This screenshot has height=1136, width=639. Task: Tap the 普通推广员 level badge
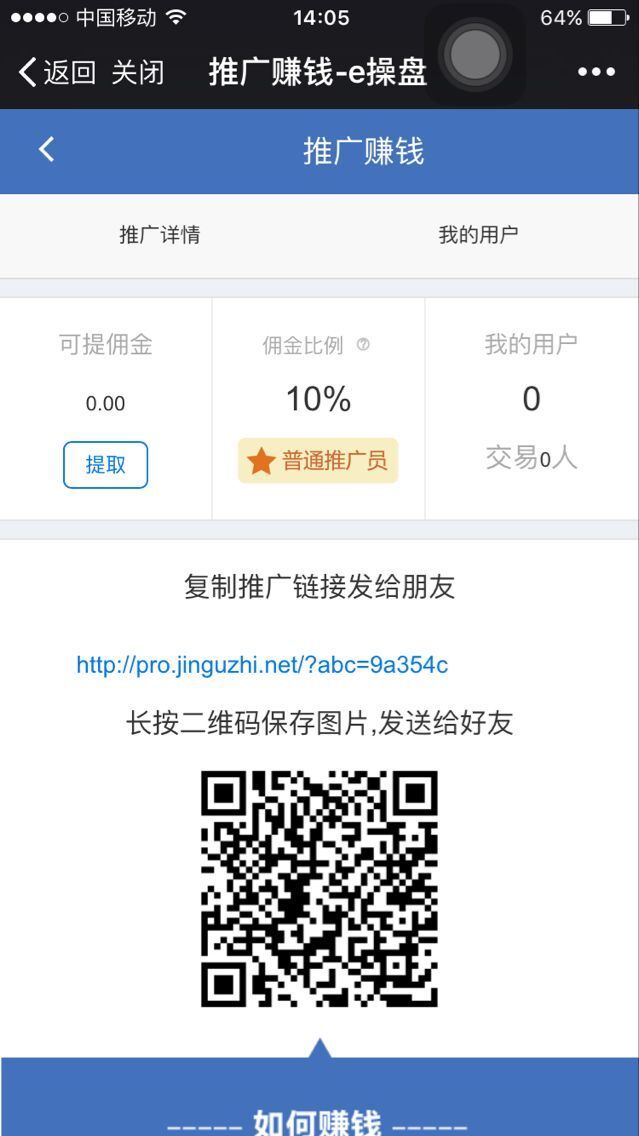pos(318,461)
